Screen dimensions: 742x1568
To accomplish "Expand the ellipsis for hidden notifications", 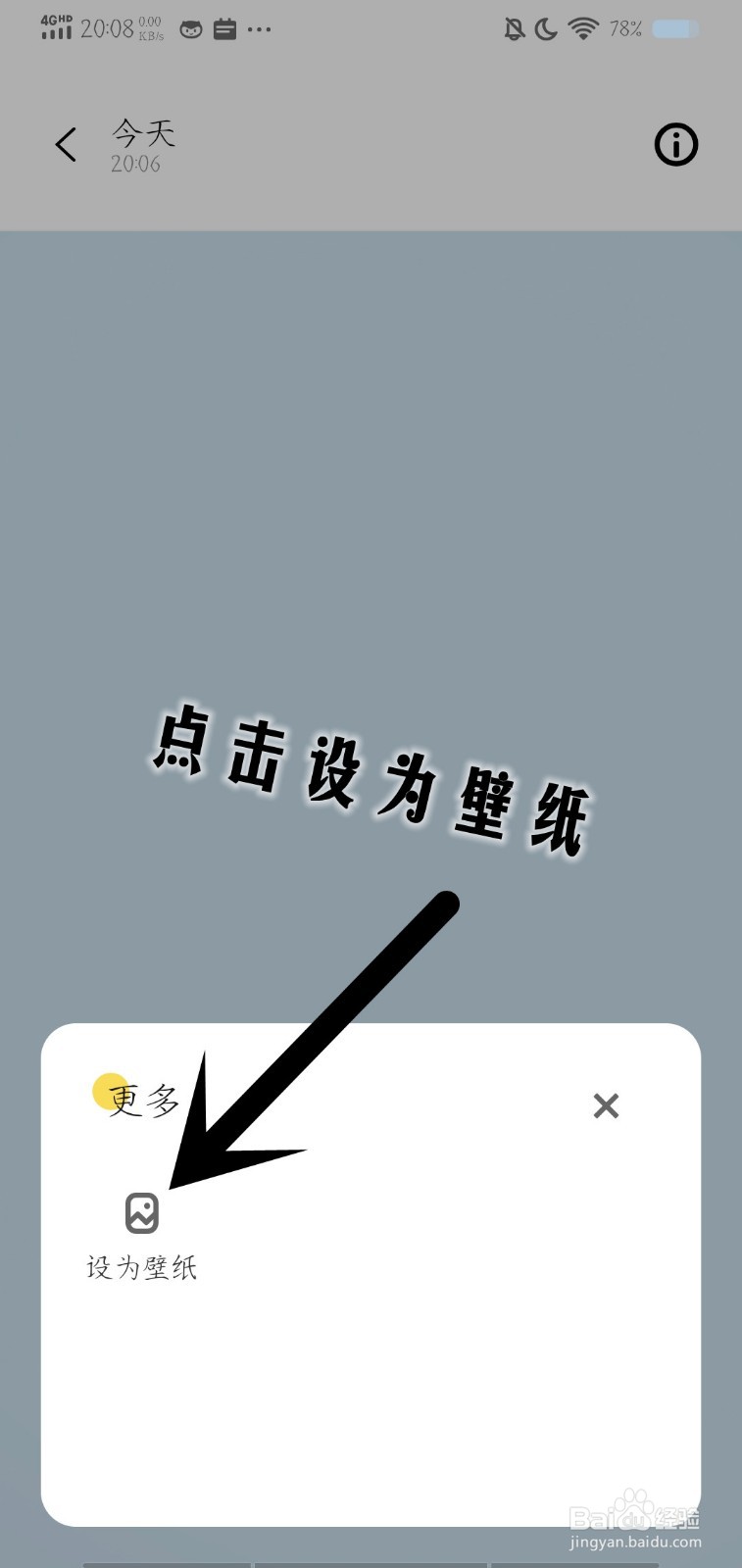I will (259, 30).
